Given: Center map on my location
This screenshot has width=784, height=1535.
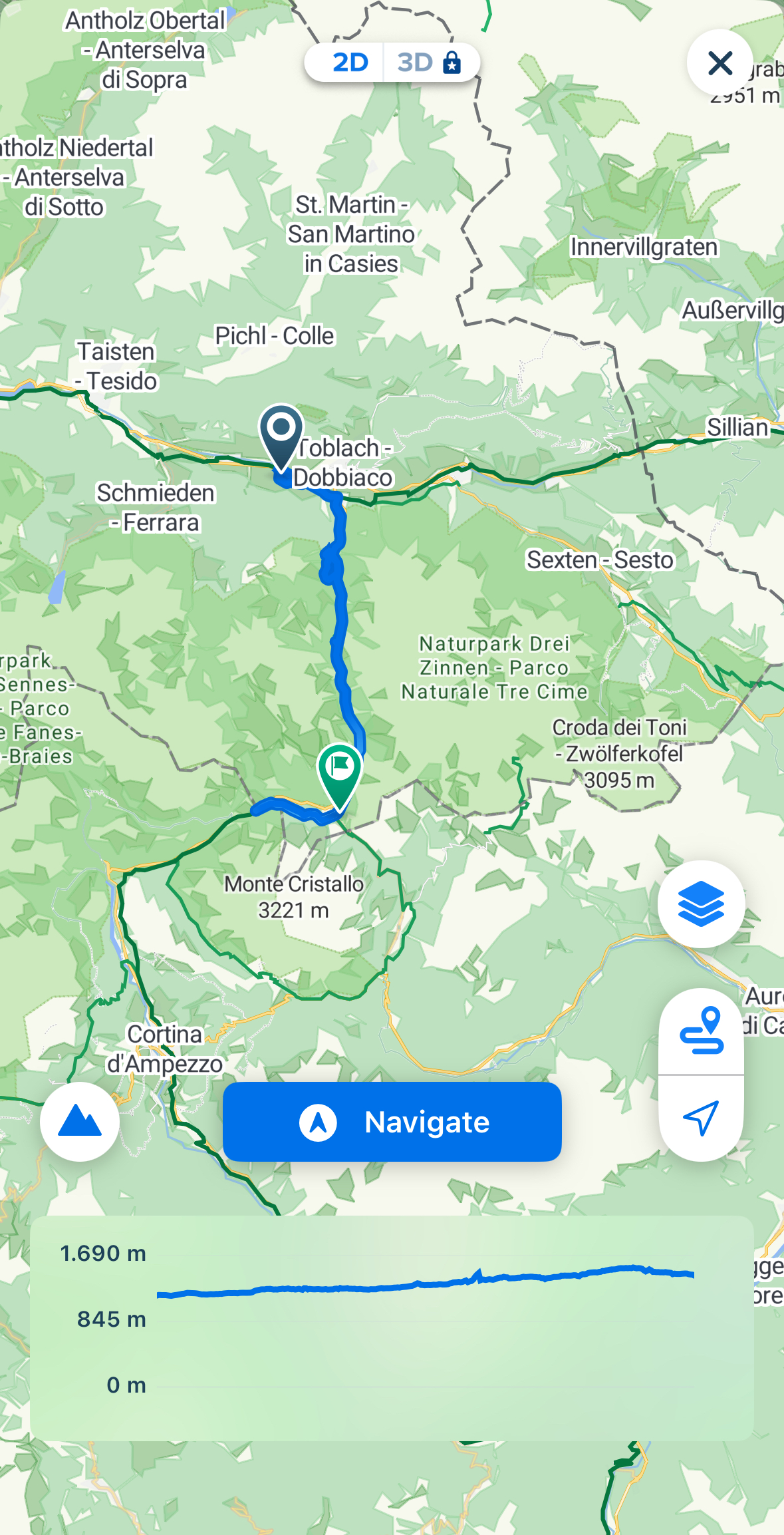Looking at the screenshot, I should pyautogui.click(x=701, y=1118).
